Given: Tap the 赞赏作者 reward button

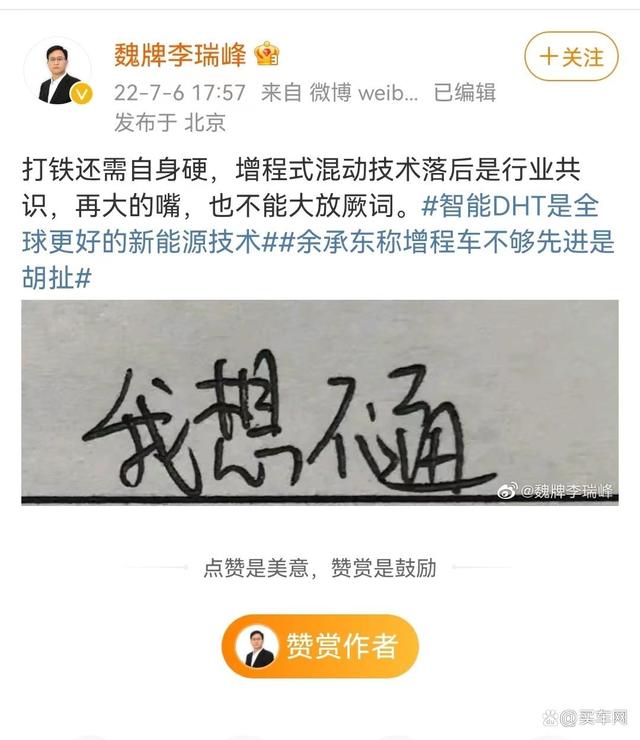Looking at the screenshot, I should 319,646.
